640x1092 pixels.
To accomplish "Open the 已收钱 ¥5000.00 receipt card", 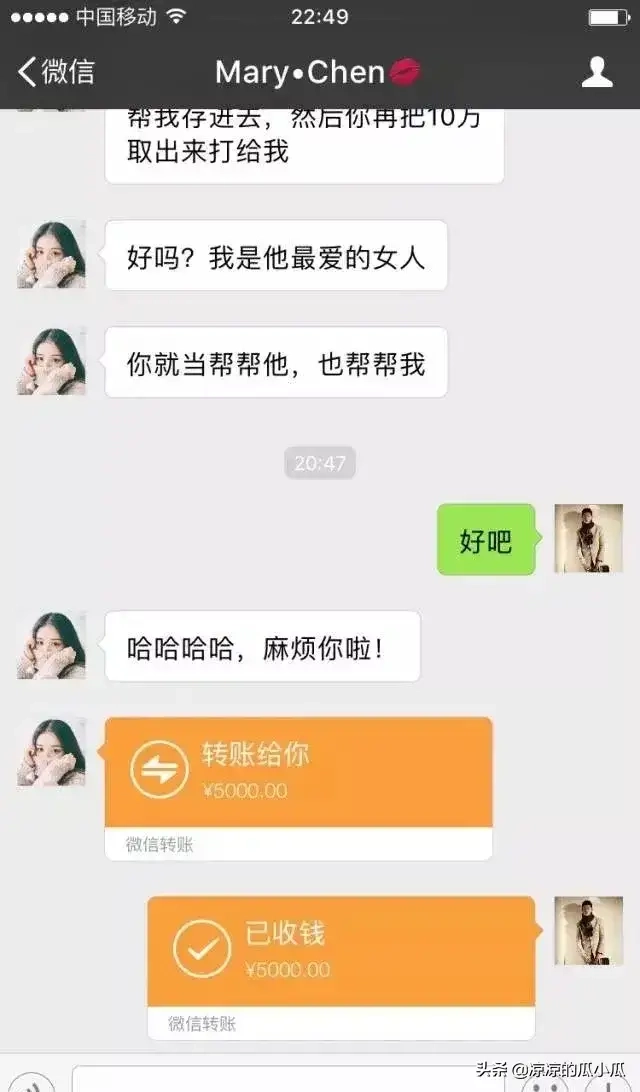I will click(x=341, y=968).
